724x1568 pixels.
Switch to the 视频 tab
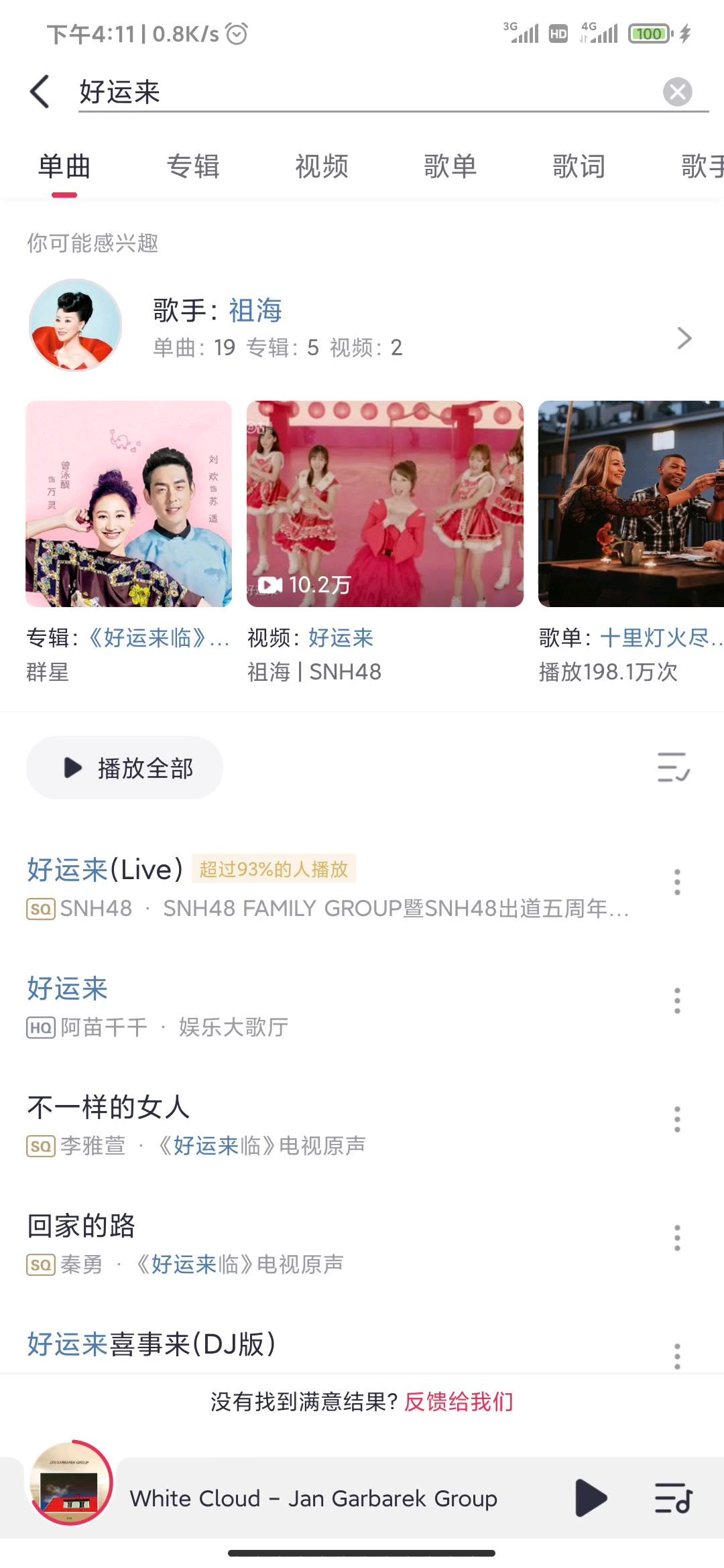[322, 166]
